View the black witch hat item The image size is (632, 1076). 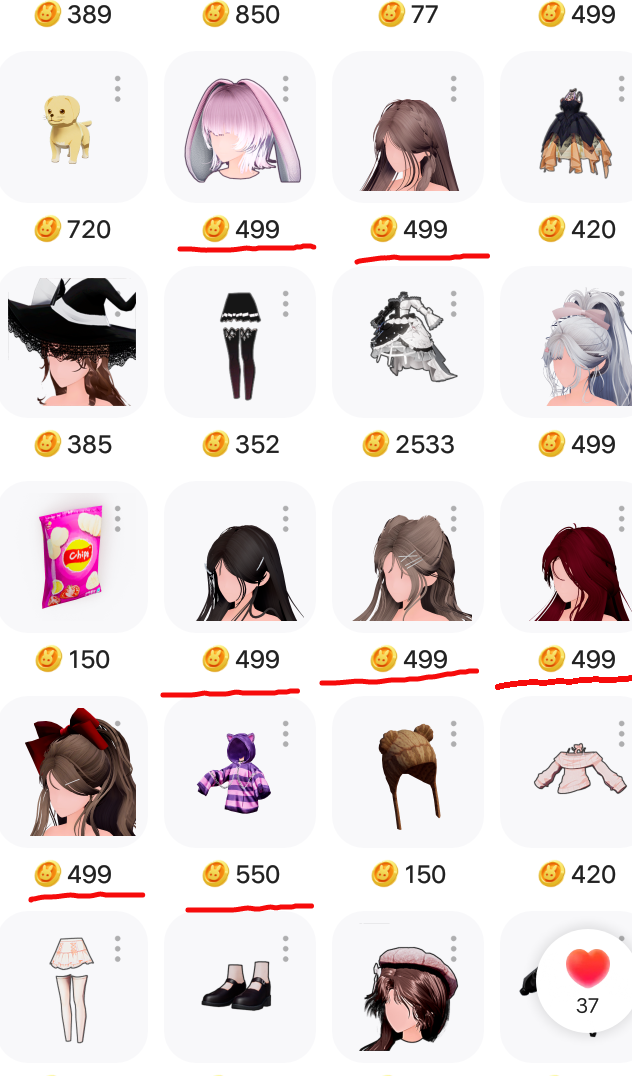[72, 342]
